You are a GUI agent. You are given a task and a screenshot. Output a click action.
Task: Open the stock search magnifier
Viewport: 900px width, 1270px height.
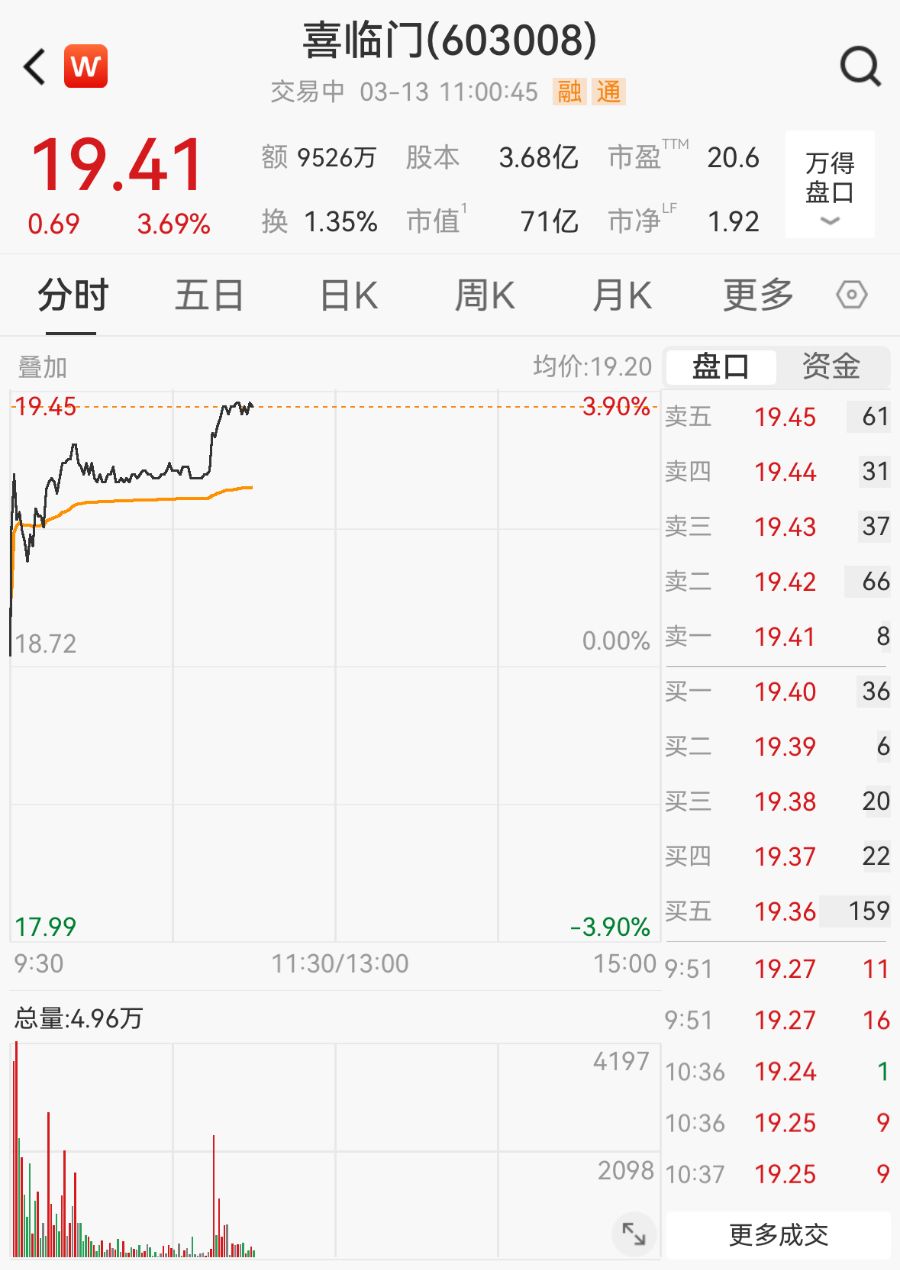coord(860,68)
